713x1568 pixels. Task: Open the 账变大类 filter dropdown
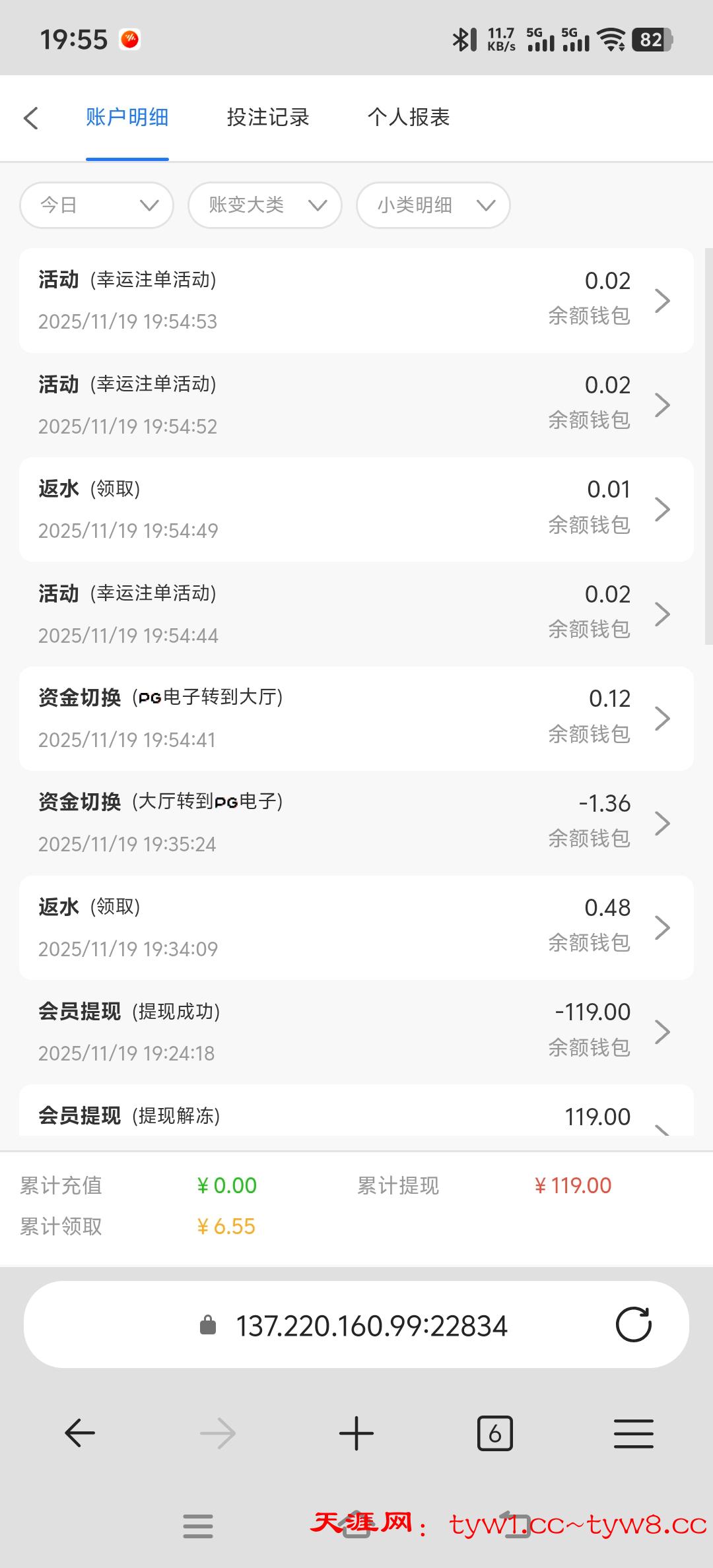pyautogui.click(x=265, y=205)
